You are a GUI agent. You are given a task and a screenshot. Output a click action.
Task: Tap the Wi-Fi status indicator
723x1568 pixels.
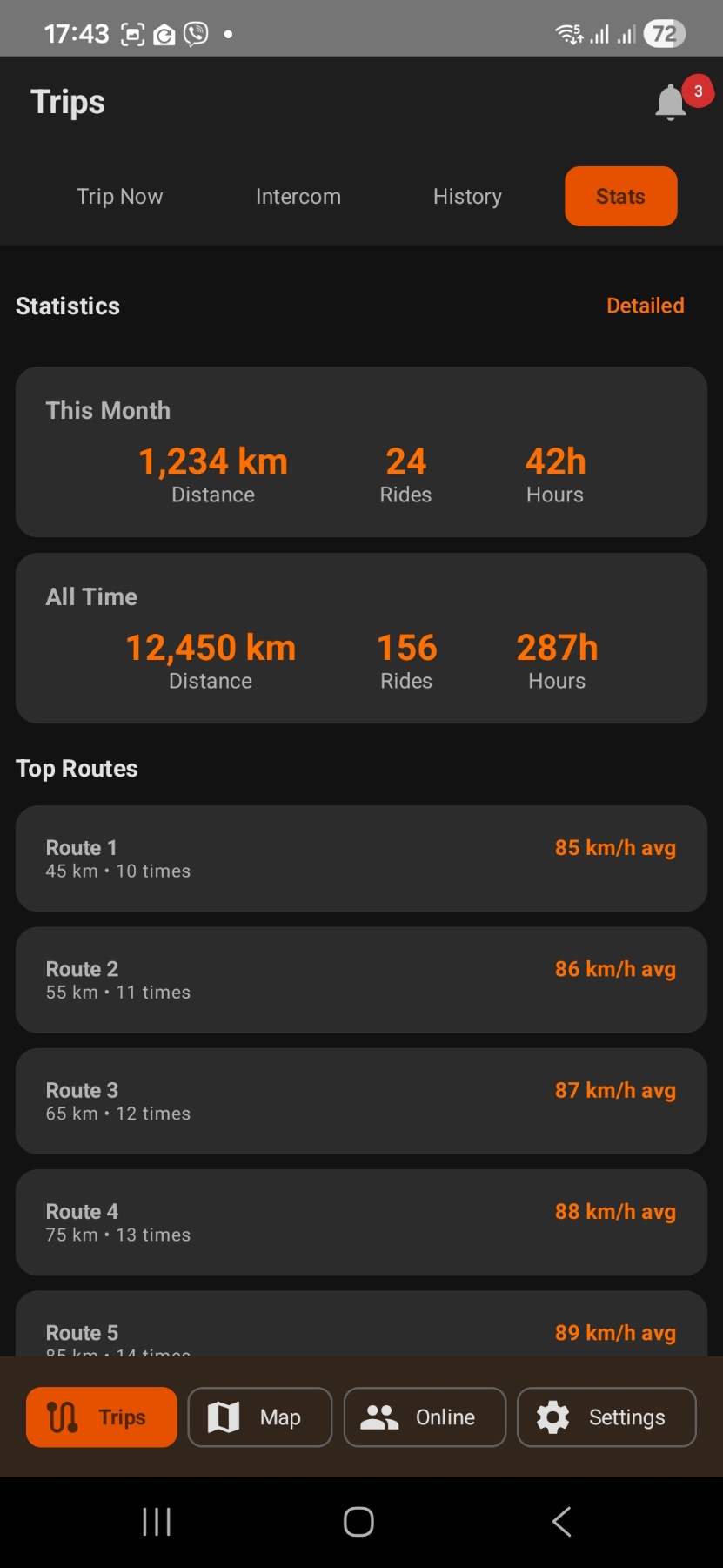pos(570,33)
